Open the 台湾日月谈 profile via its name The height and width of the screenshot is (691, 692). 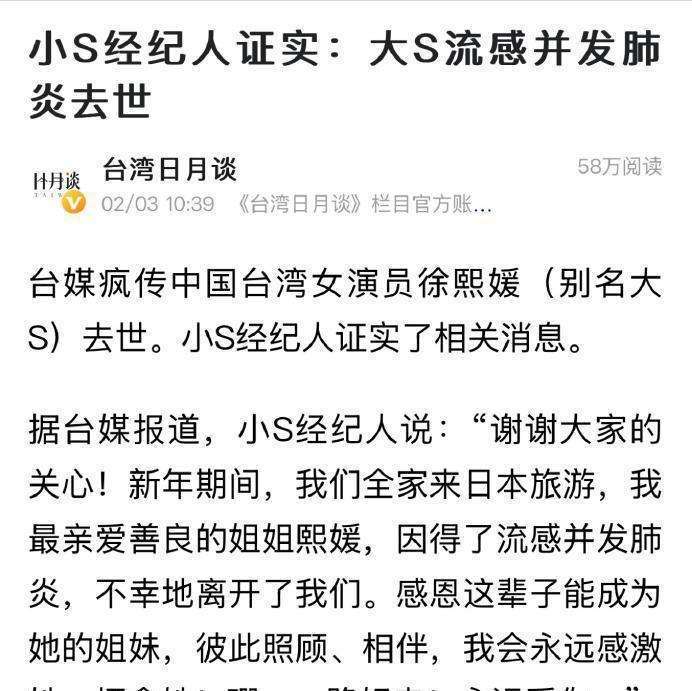168,168
